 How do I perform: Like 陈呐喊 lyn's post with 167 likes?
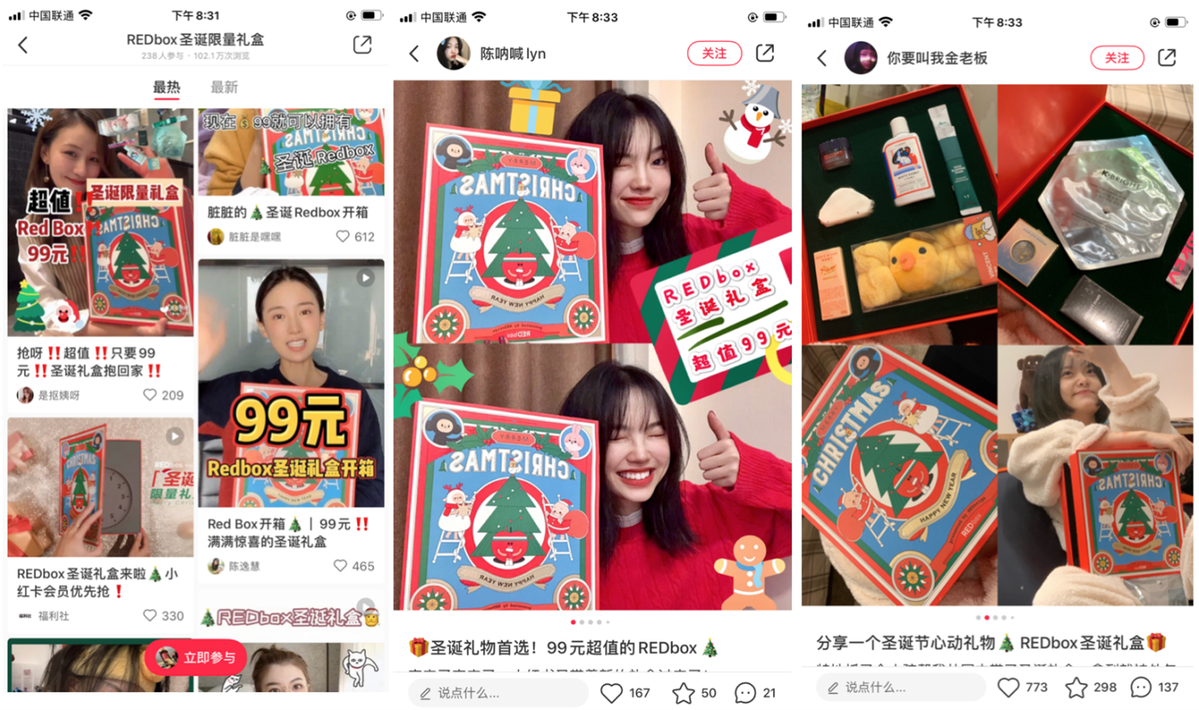(612, 692)
